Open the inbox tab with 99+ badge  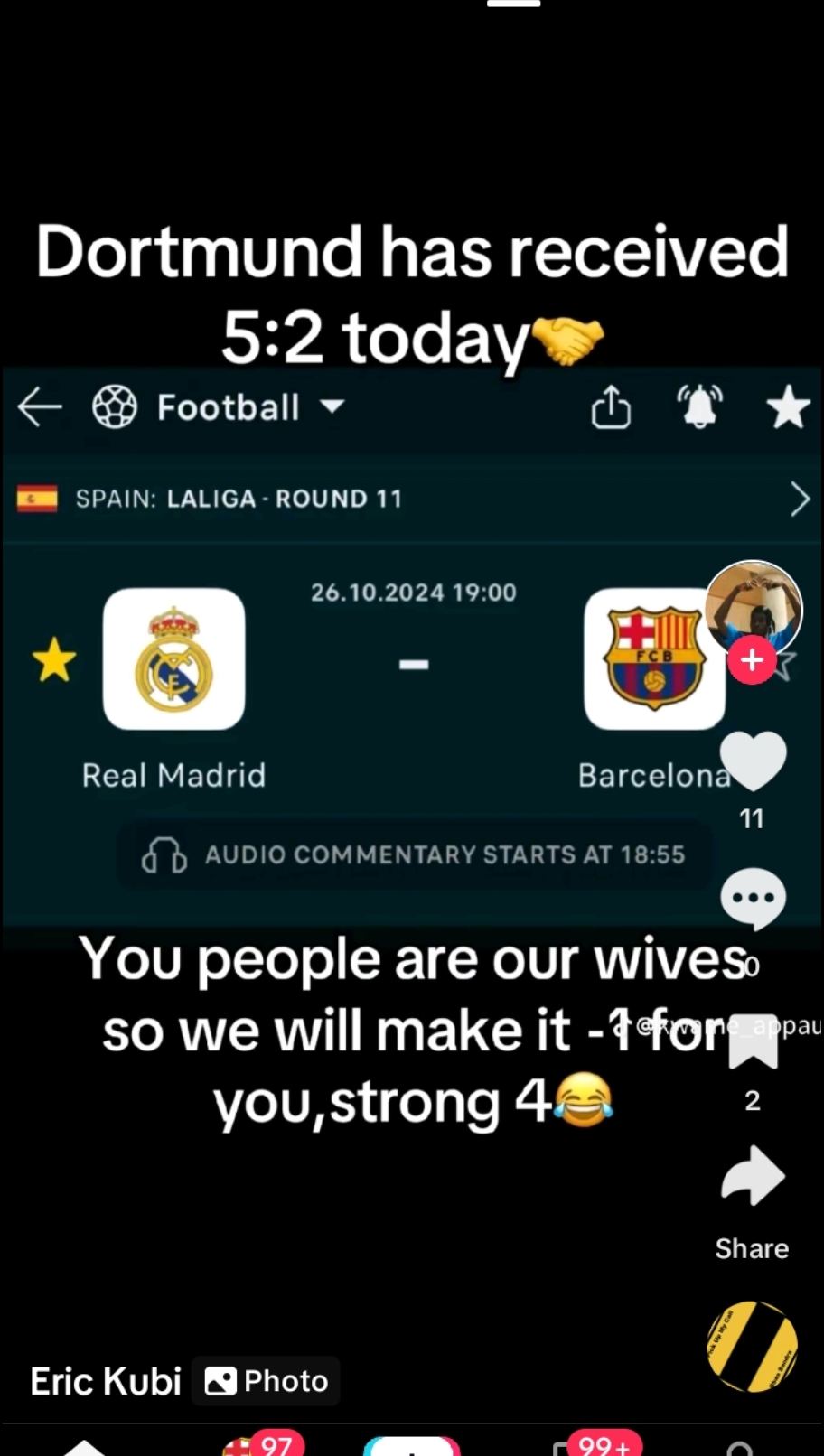pos(578,1447)
